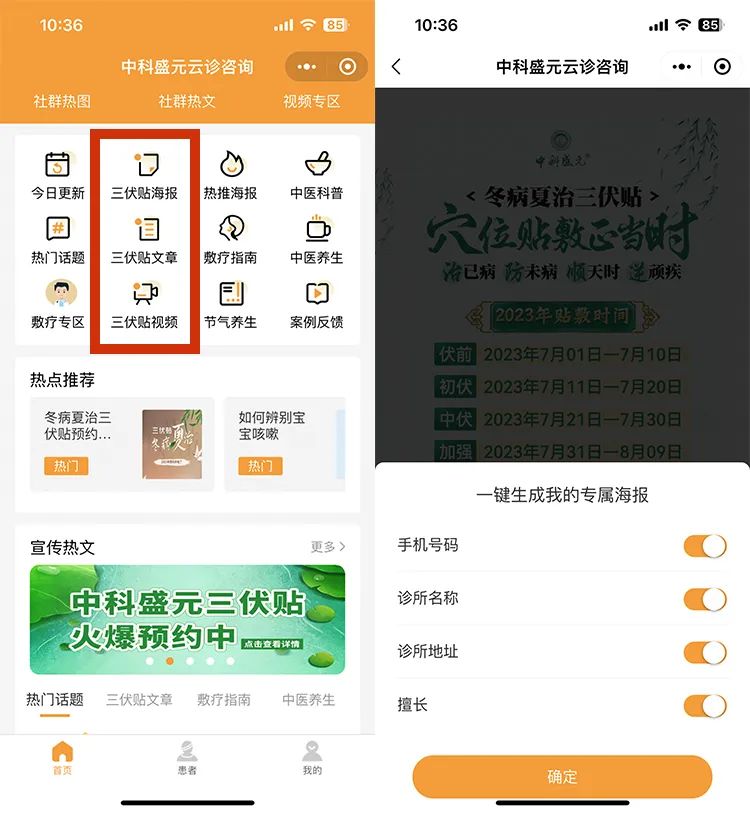Open 中医科普 section

[317, 175]
